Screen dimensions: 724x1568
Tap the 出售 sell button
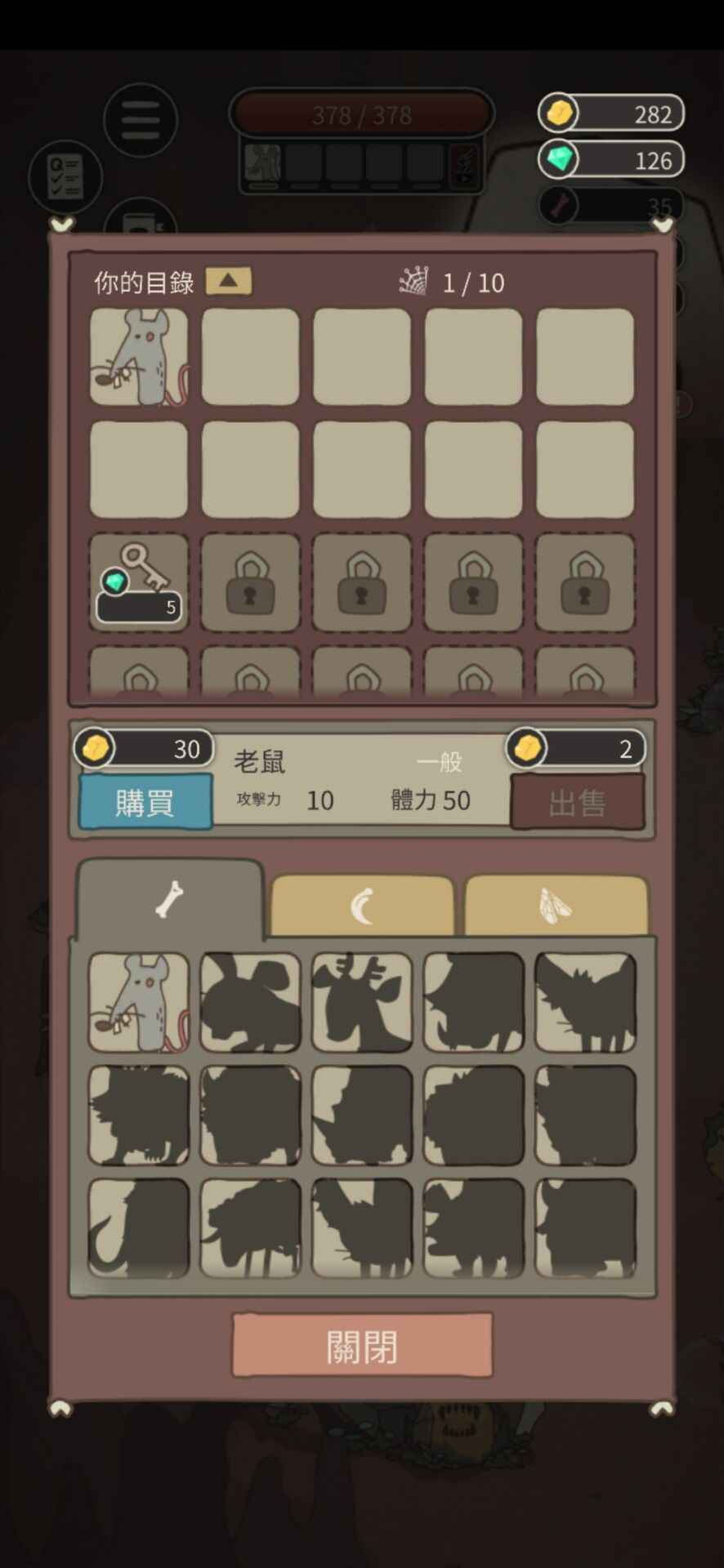[x=577, y=803]
